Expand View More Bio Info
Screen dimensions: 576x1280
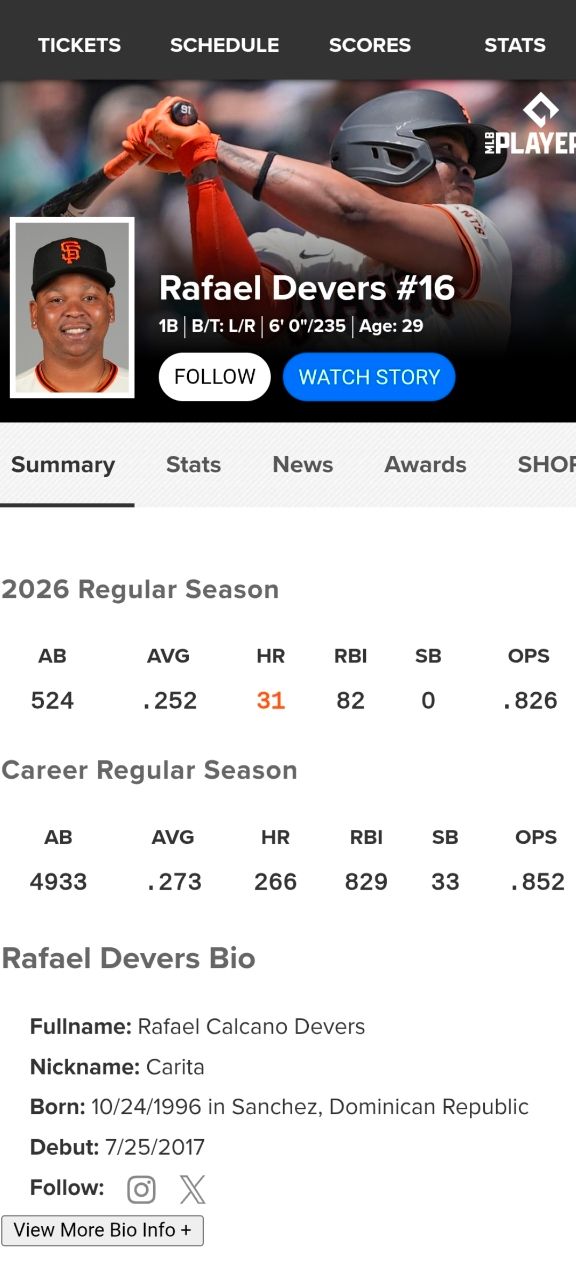click(x=102, y=1230)
